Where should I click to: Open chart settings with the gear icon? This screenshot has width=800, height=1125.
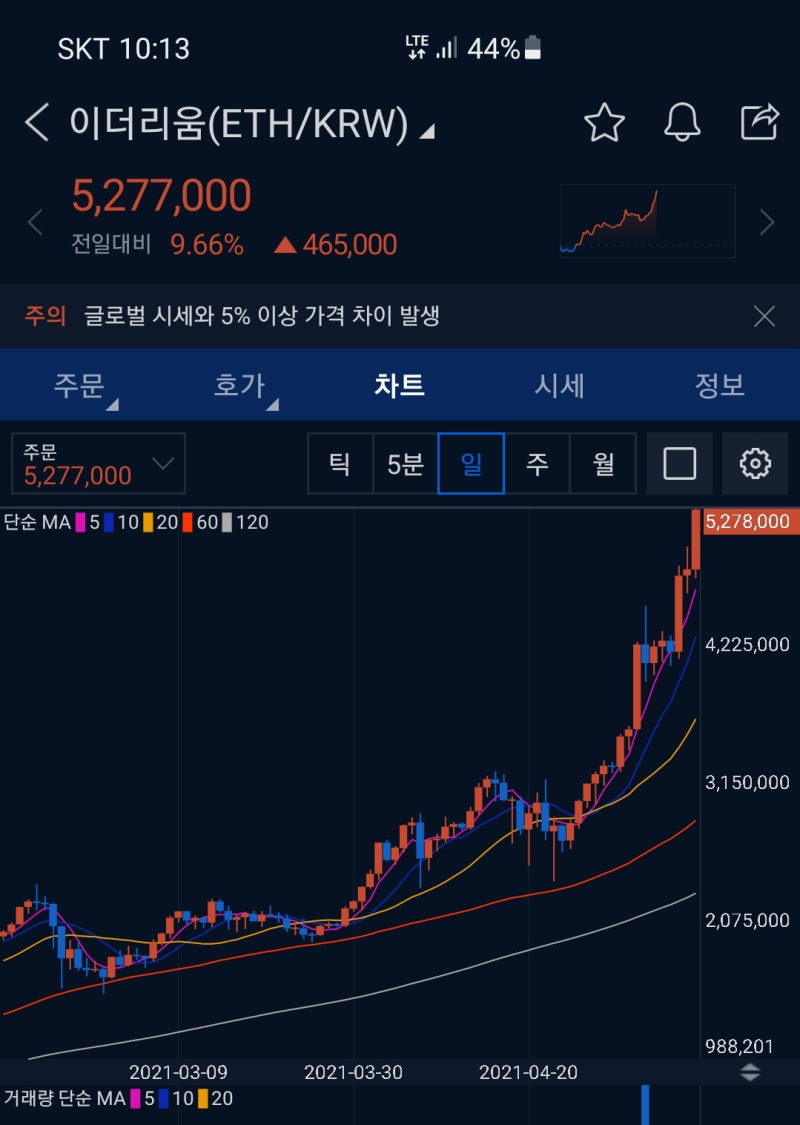pos(755,463)
